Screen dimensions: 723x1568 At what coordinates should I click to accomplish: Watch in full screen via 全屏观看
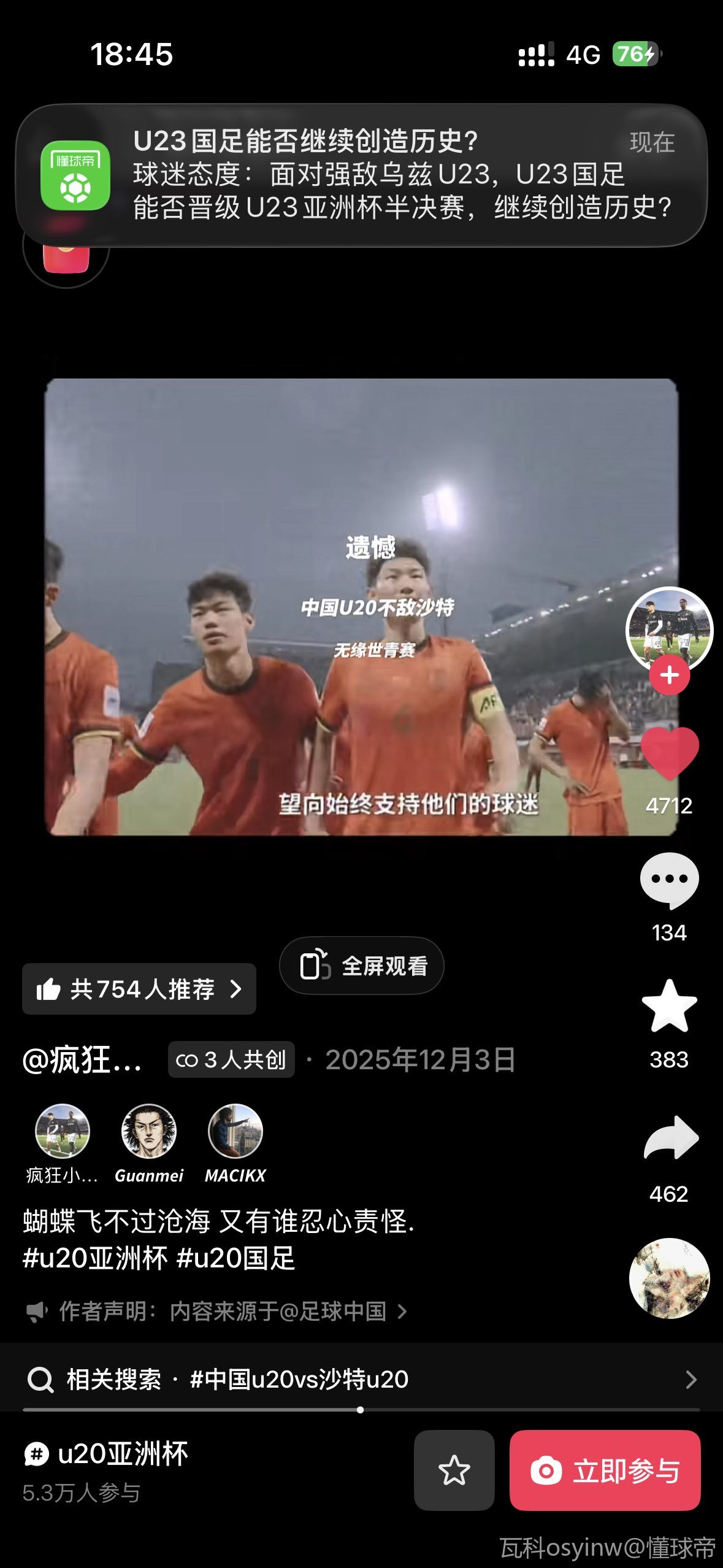362,966
